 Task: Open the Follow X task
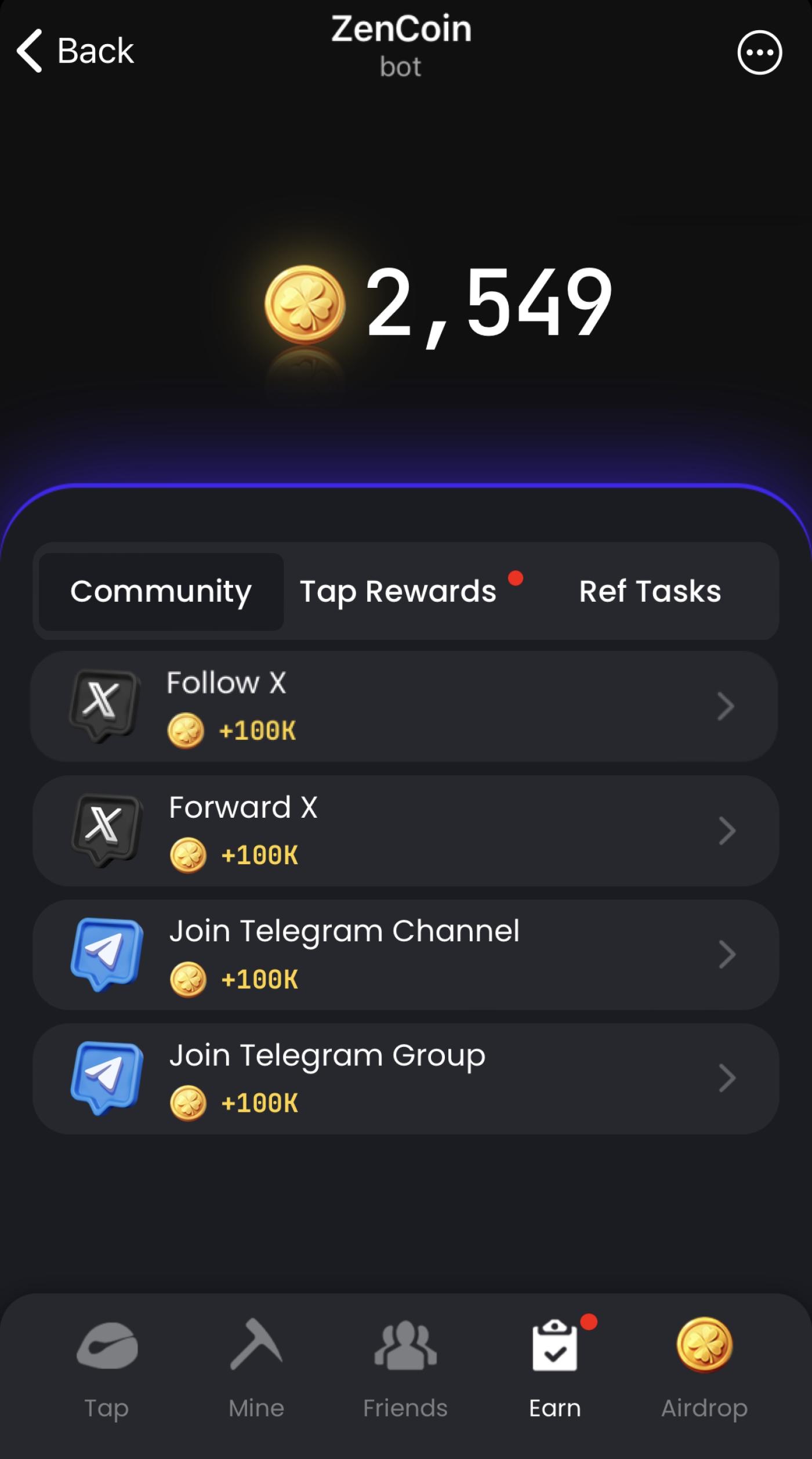404,706
